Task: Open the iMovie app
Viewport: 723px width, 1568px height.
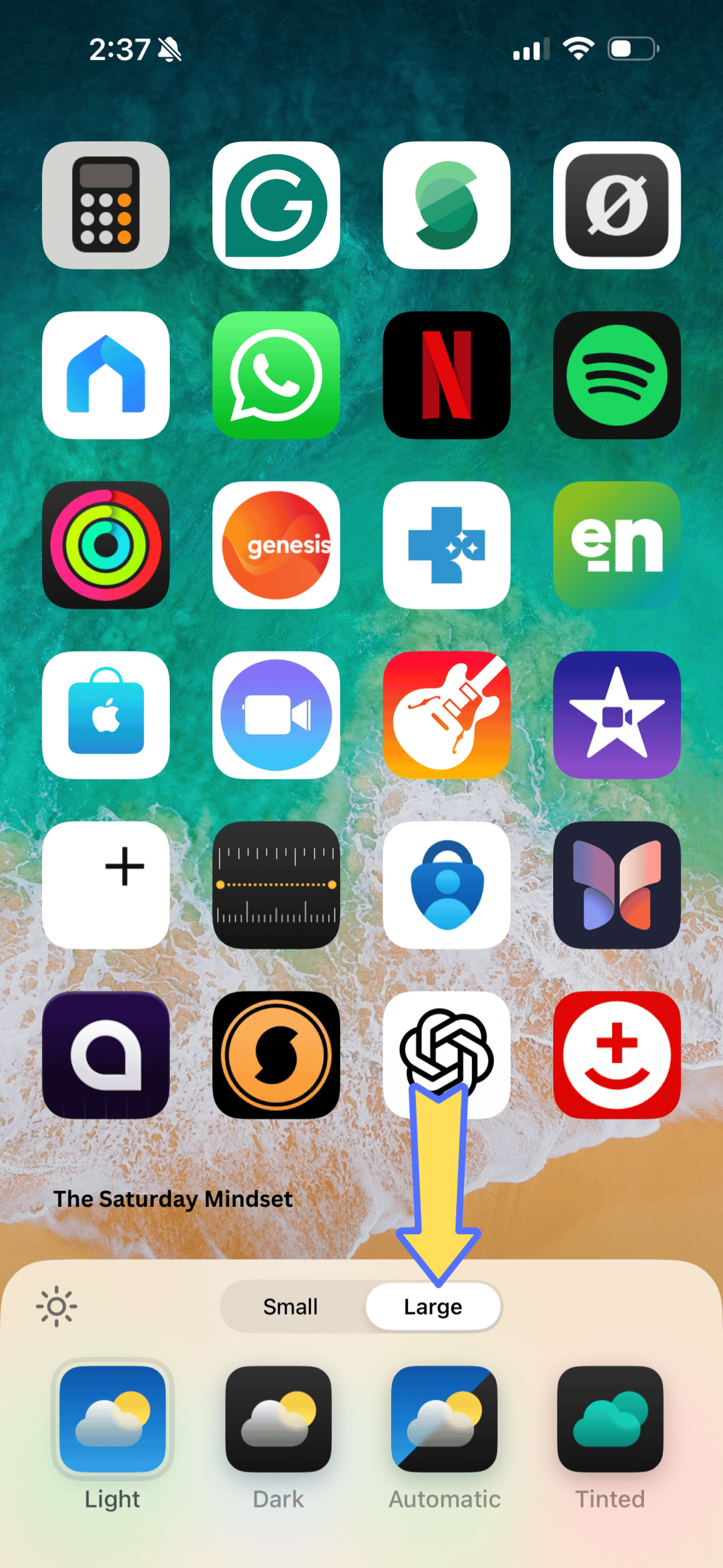Action: point(616,715)
